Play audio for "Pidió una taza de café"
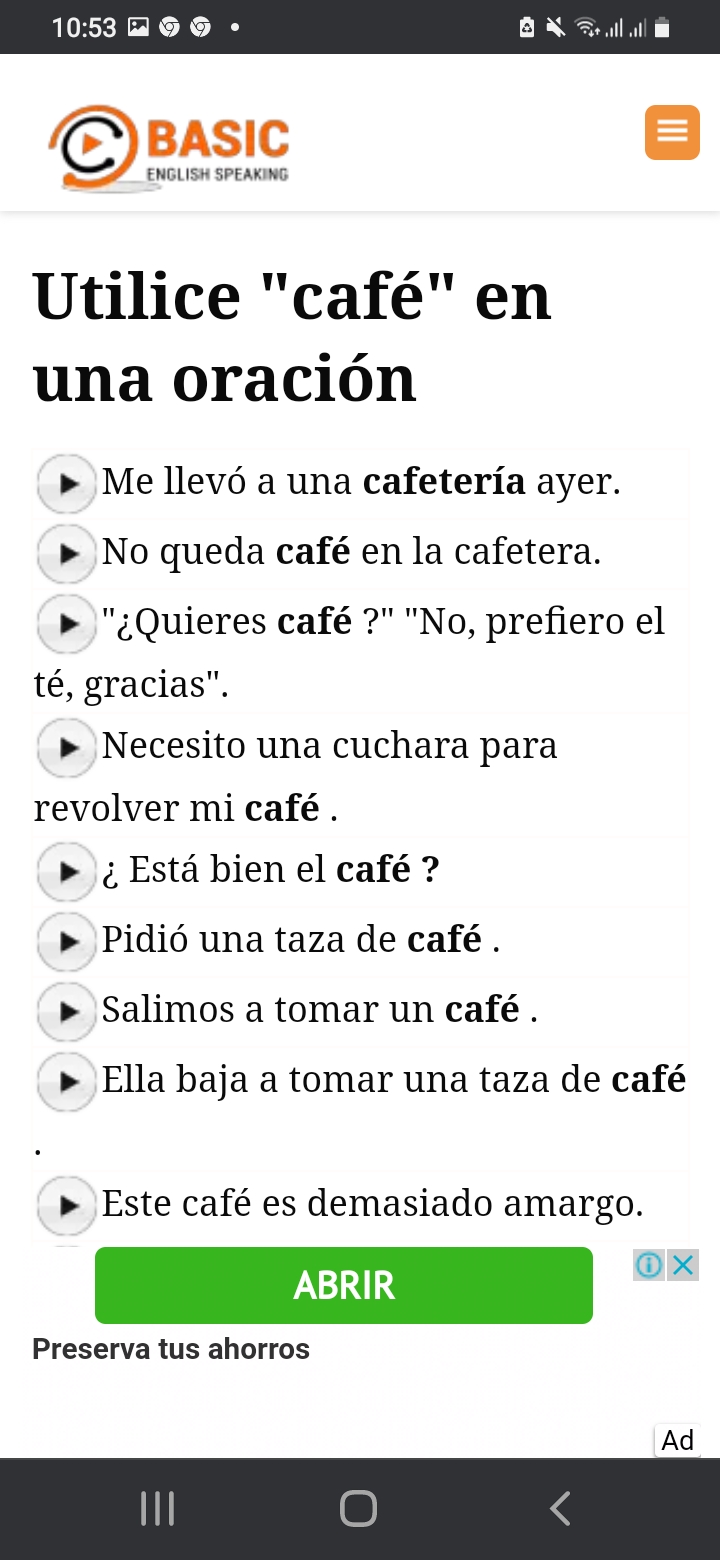Viewport: 720px width, 1560px height. point(66,941)
